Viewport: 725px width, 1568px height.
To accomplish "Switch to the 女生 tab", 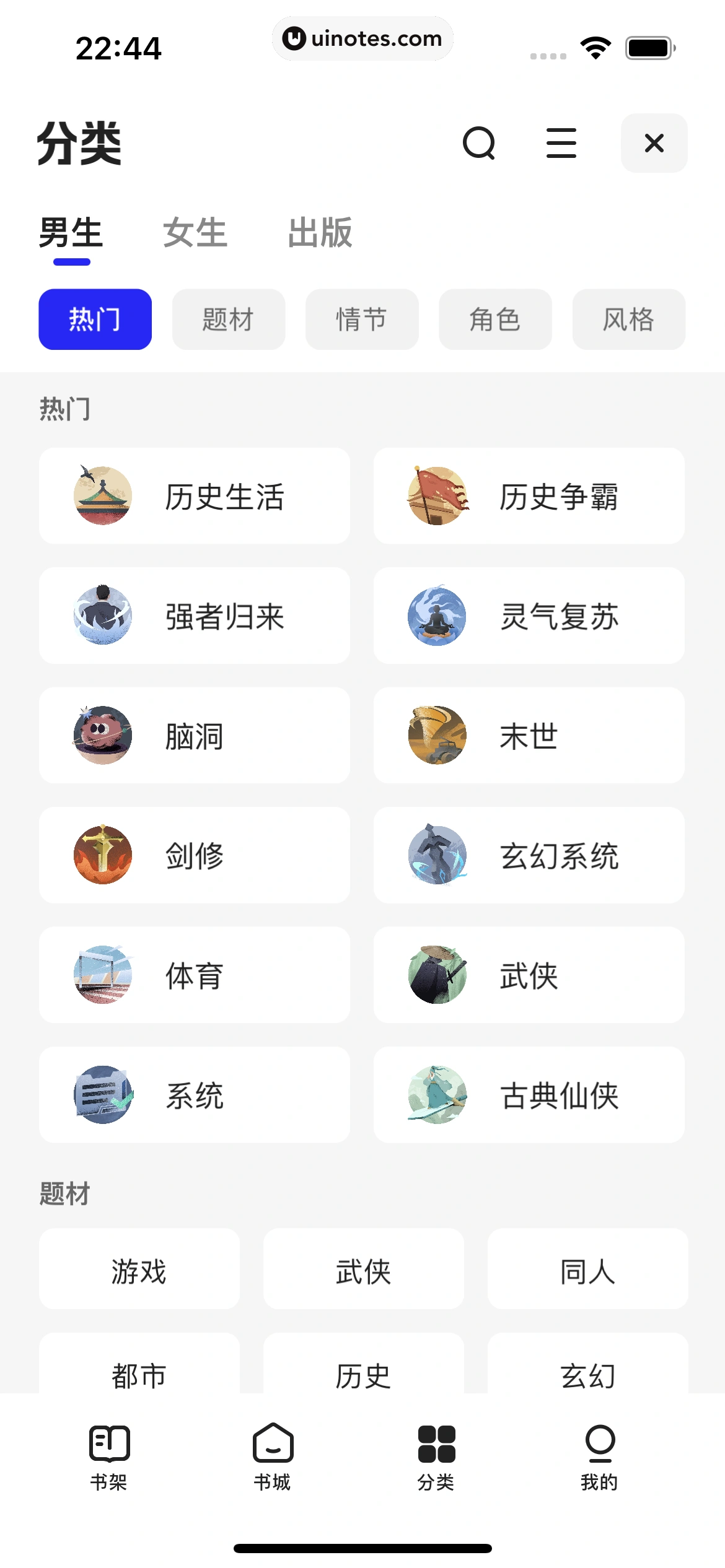I will click(195, 233).
